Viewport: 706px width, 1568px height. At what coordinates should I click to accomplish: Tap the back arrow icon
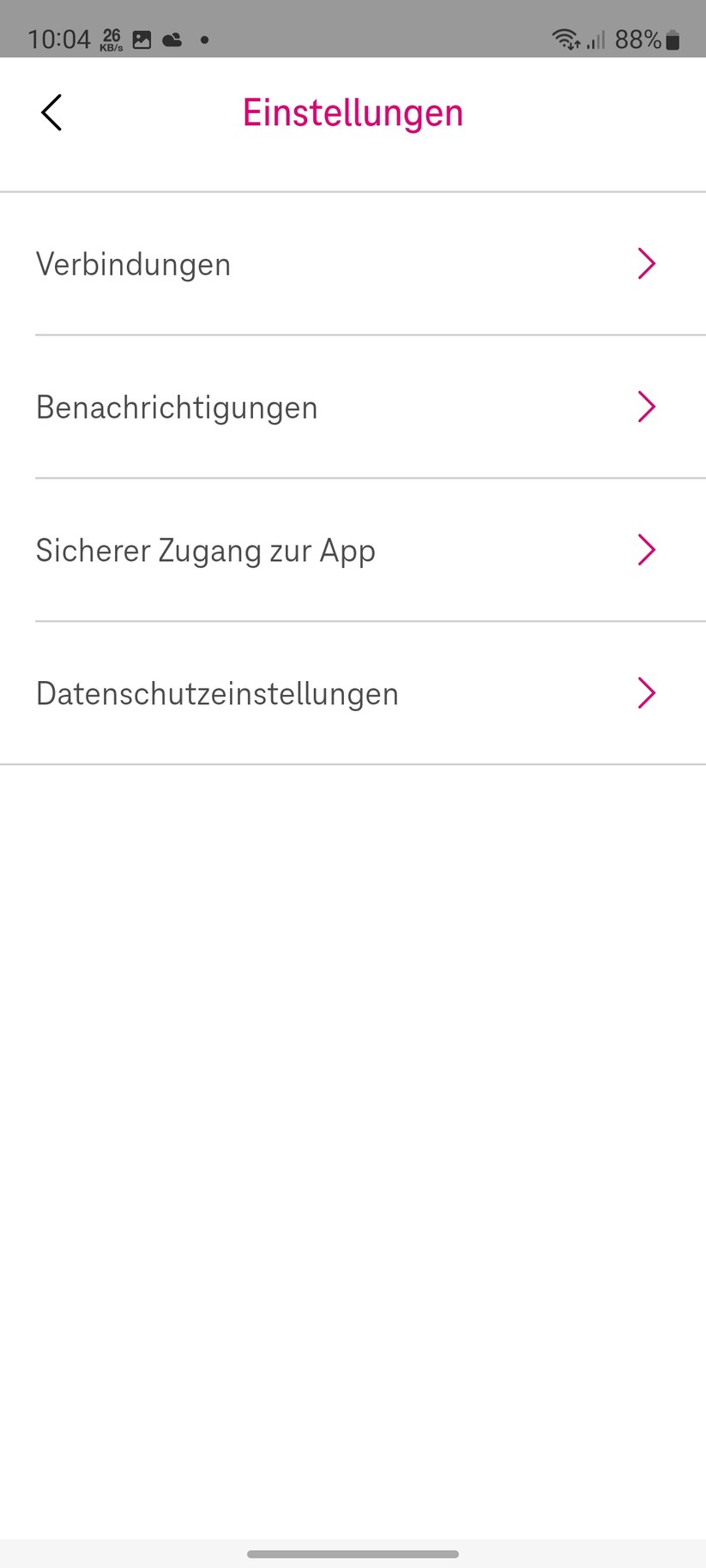click(51, 112)
